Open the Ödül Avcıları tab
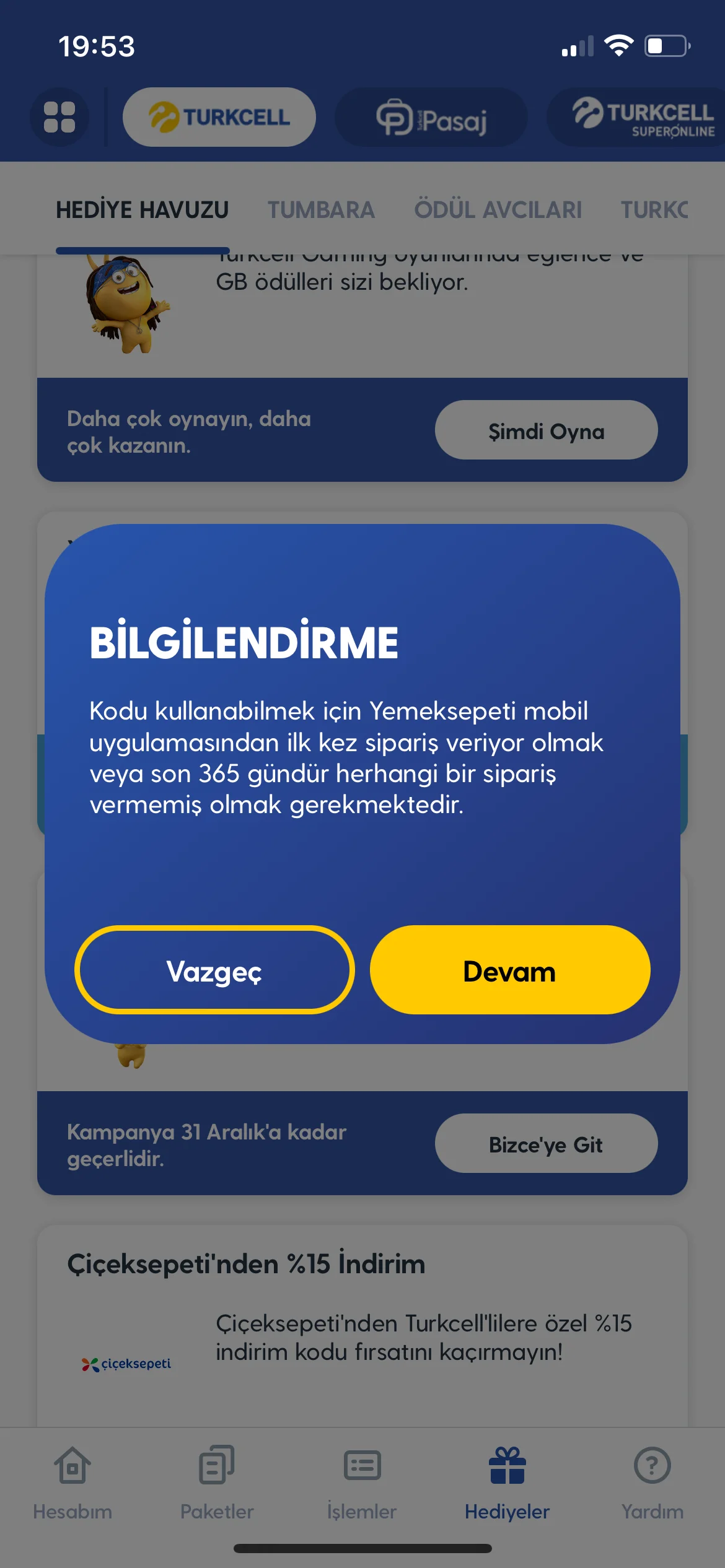Screen dimensions: 725x1568 click(498, 210)
